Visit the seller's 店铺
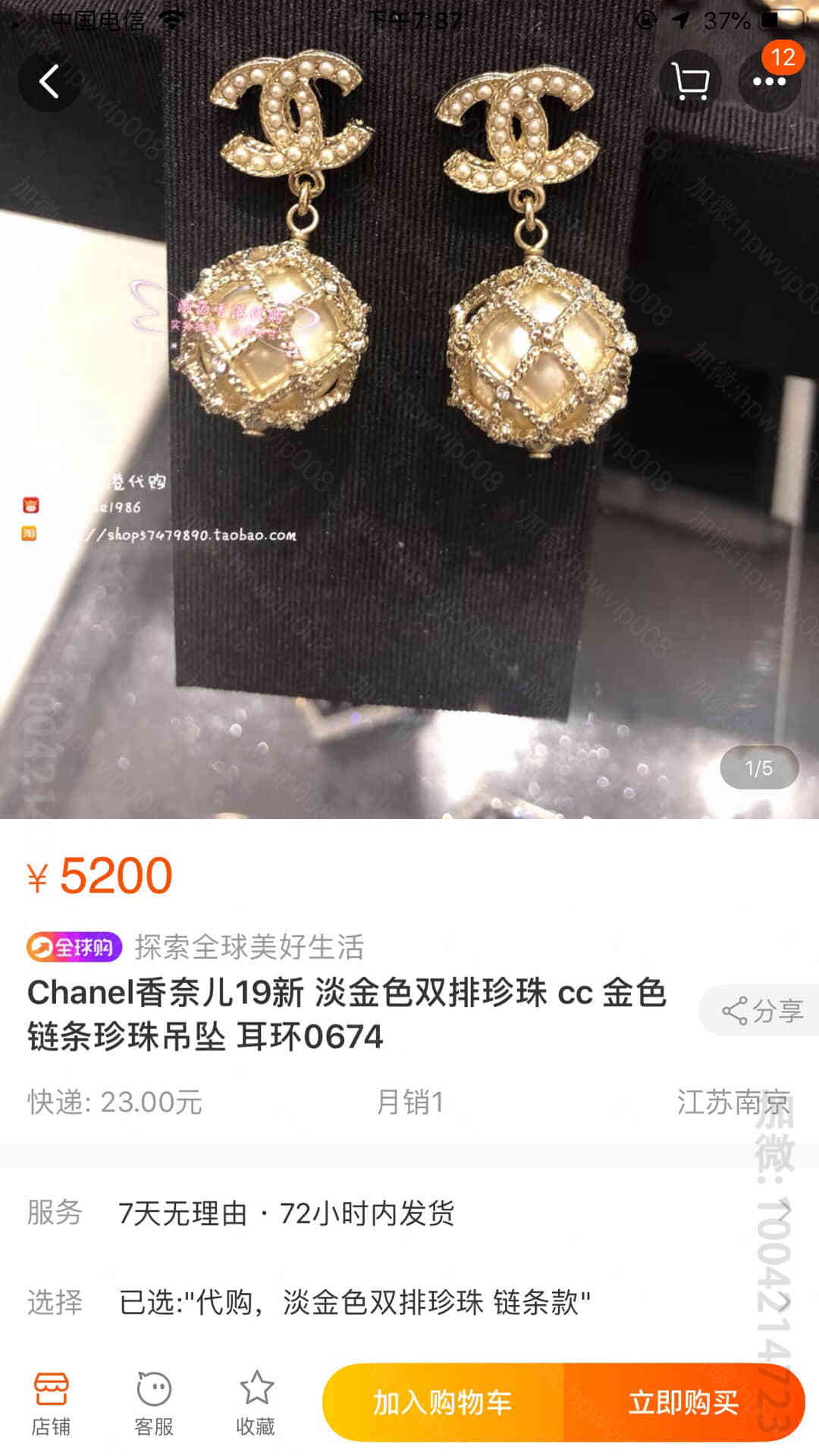This screenshot has height=1456, width=819. point(51,1404)
